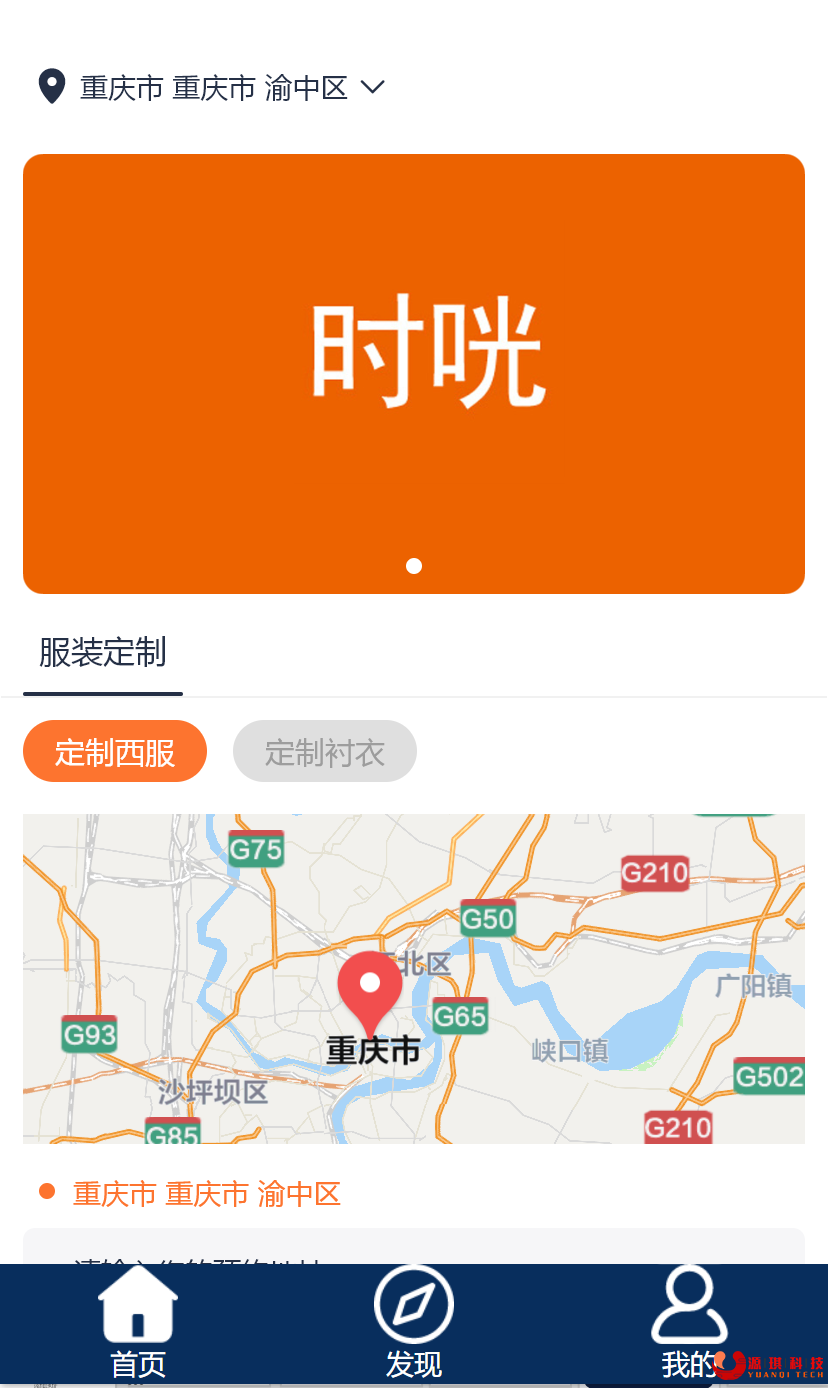Switch to the 服装定制 tab
Viewport: 828px width, 1388px height.
coord(102,653)
